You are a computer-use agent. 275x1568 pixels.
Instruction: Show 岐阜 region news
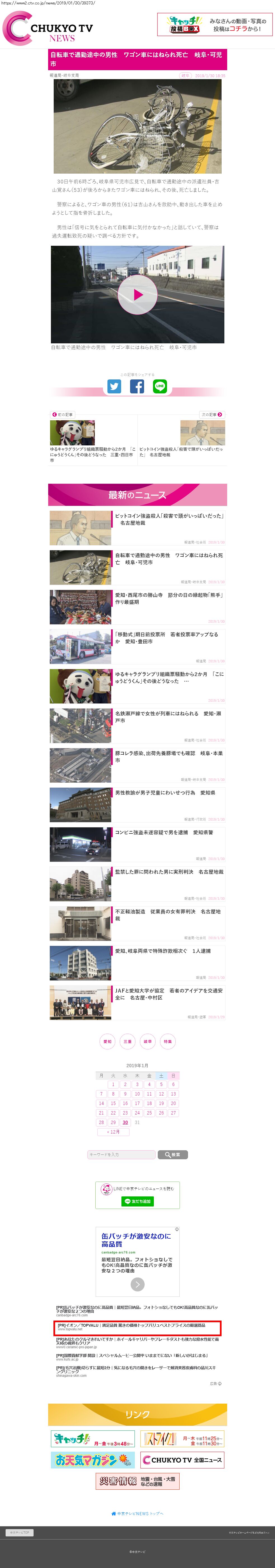click(x=147, y=1042)
